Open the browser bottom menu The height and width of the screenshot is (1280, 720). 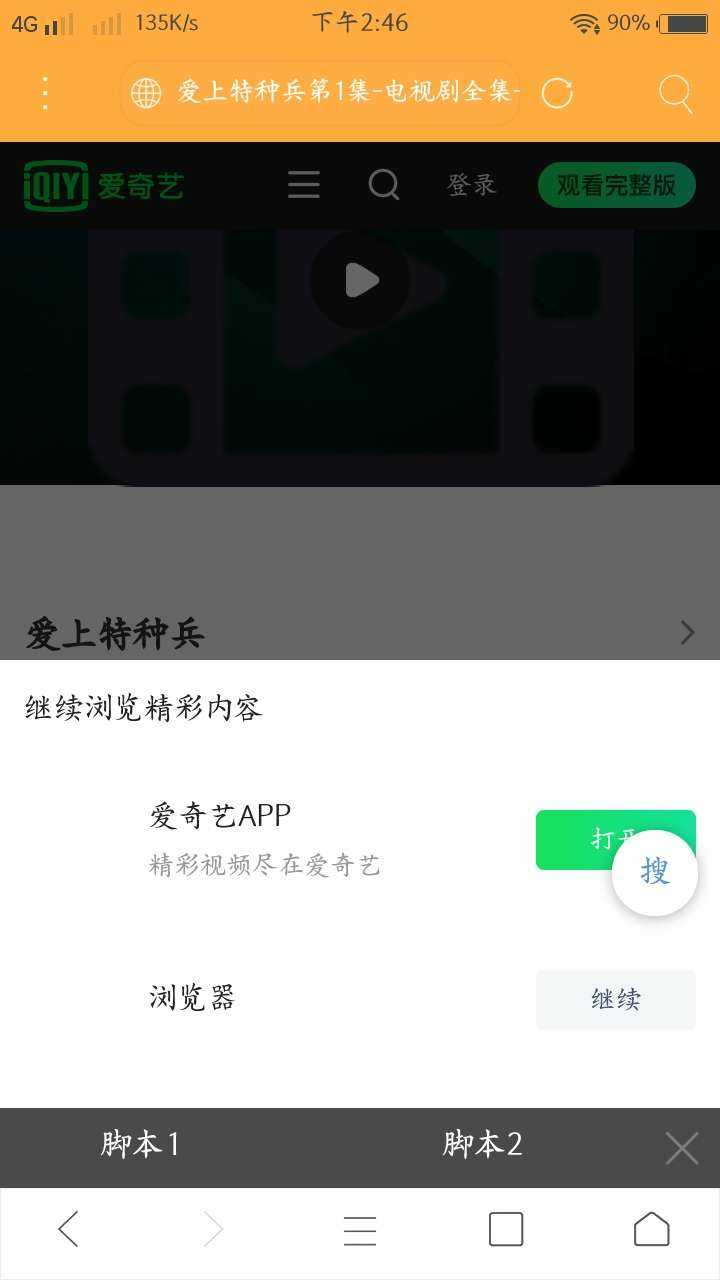tap(360, 1229)
